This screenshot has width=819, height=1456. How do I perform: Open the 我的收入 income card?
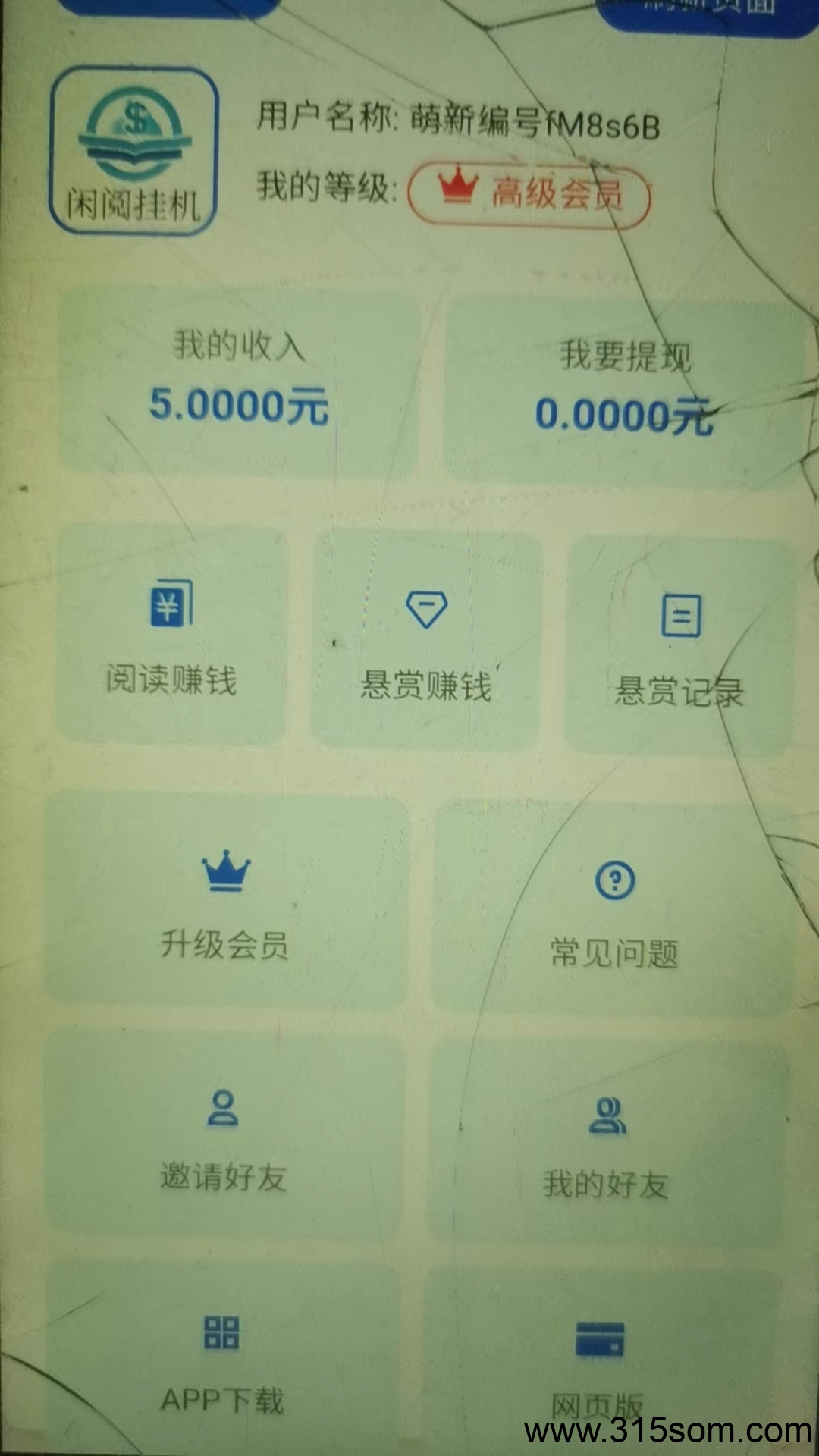239,383
